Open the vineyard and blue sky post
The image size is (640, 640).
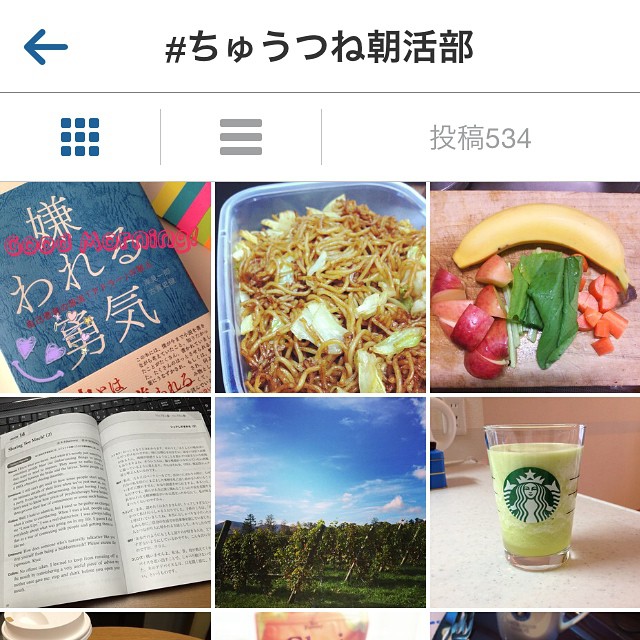[x=320, y=502]
